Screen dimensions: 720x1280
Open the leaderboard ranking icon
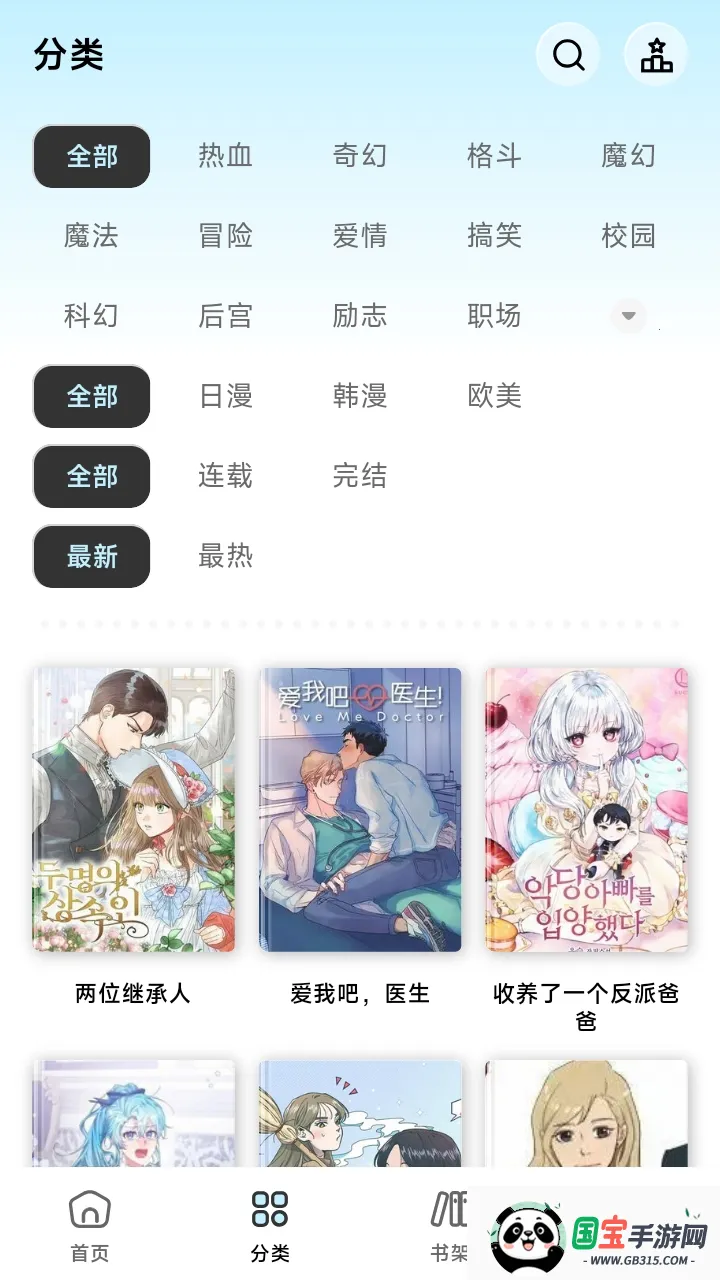click(657, 55)
